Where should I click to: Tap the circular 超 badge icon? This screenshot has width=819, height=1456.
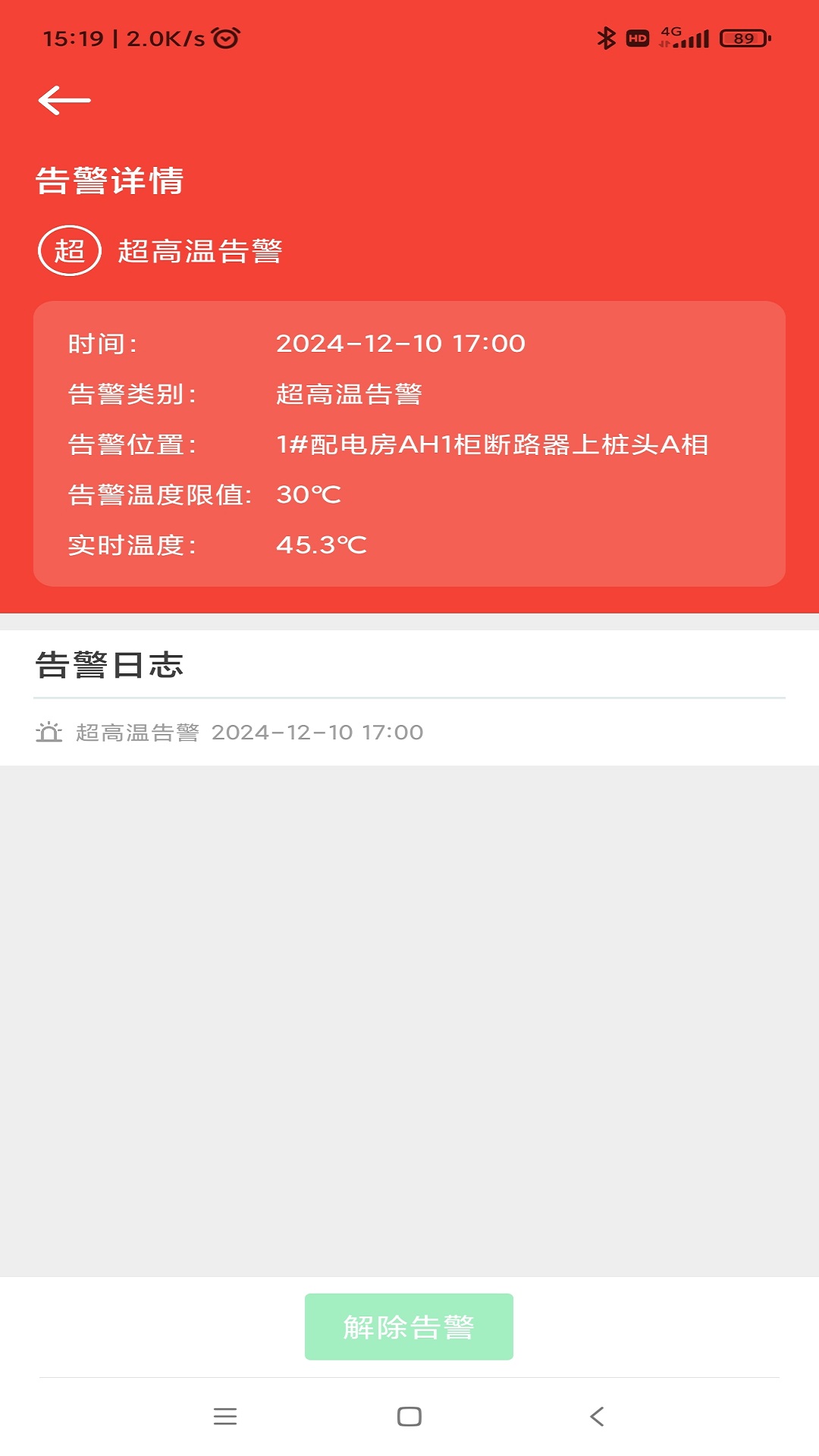coord(69,248)
